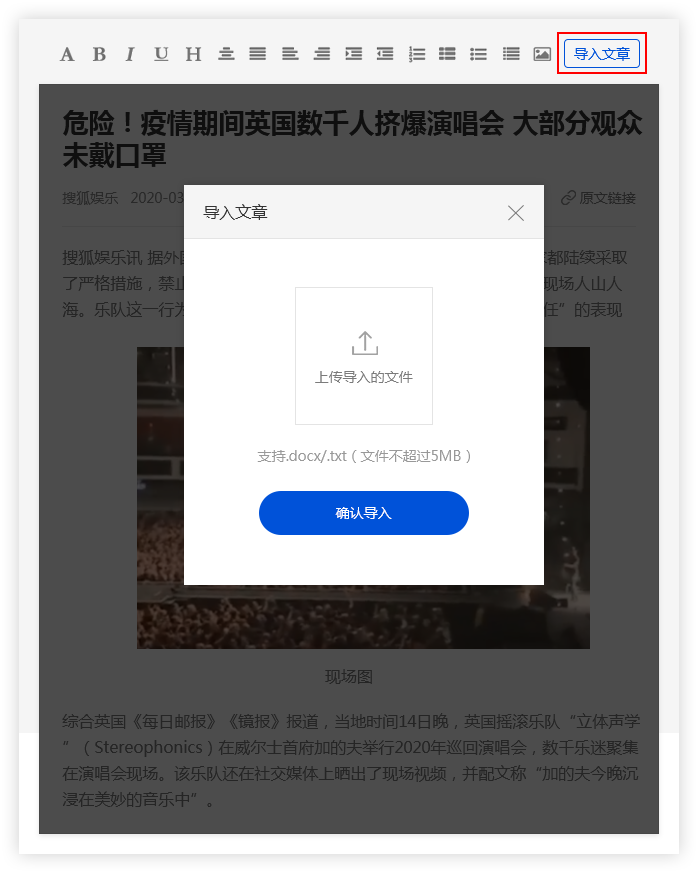This screenshot has height=874, width=699.
Task: Increase paragraph indent
Action: pyautogui.click(x=354, y=54)
